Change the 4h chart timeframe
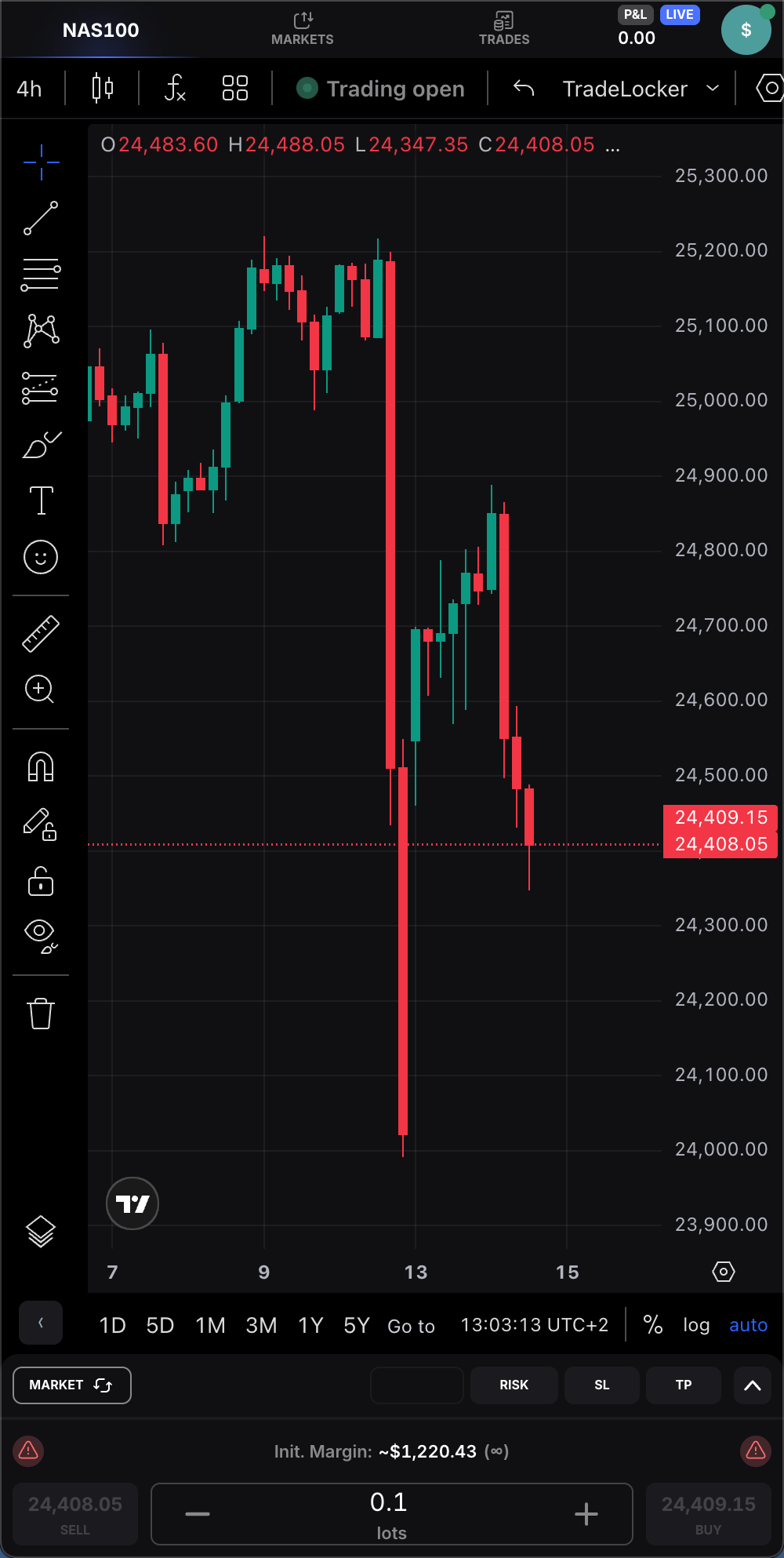The height and width of the screenshot is (1558, 784). 30,89
